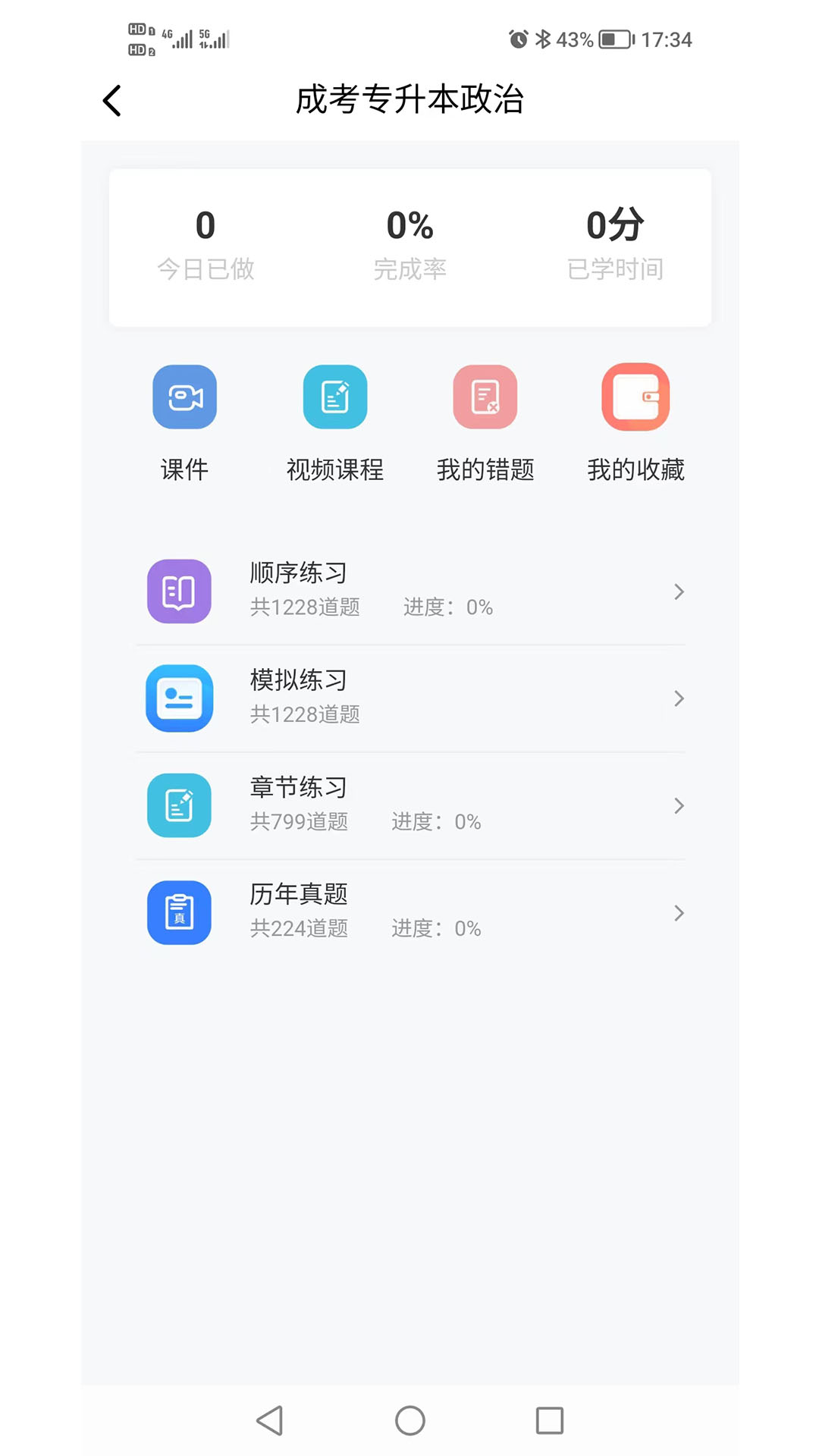Open the 历年真题 practice section
The image size is (819, 1456).
[409, 913]
